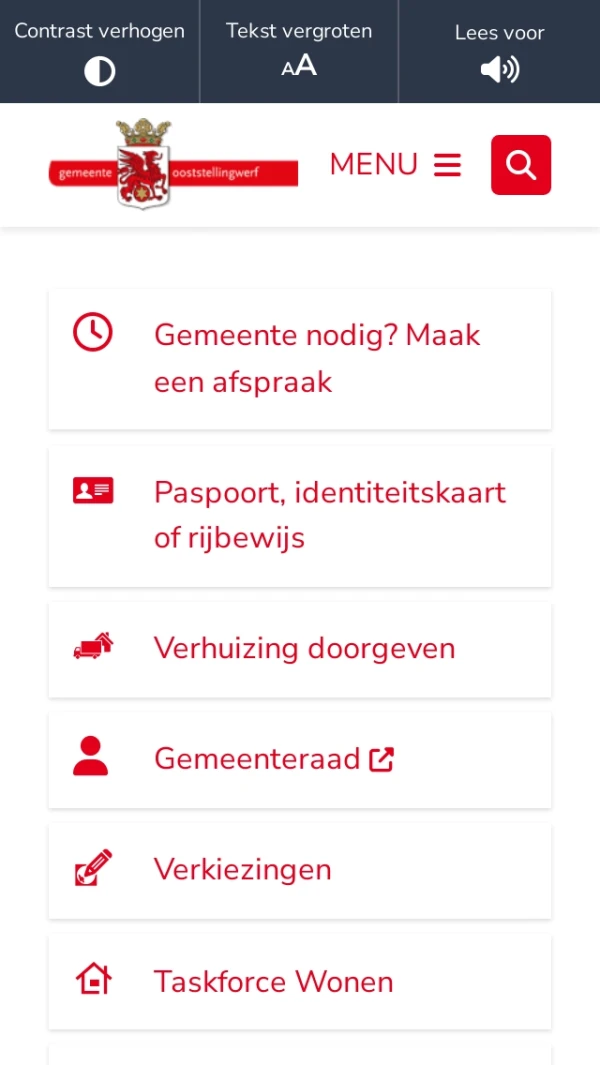600x1065 pixels.
Task: Toggle the Contrast verhogen option
Action: click(x=99, y=52)
